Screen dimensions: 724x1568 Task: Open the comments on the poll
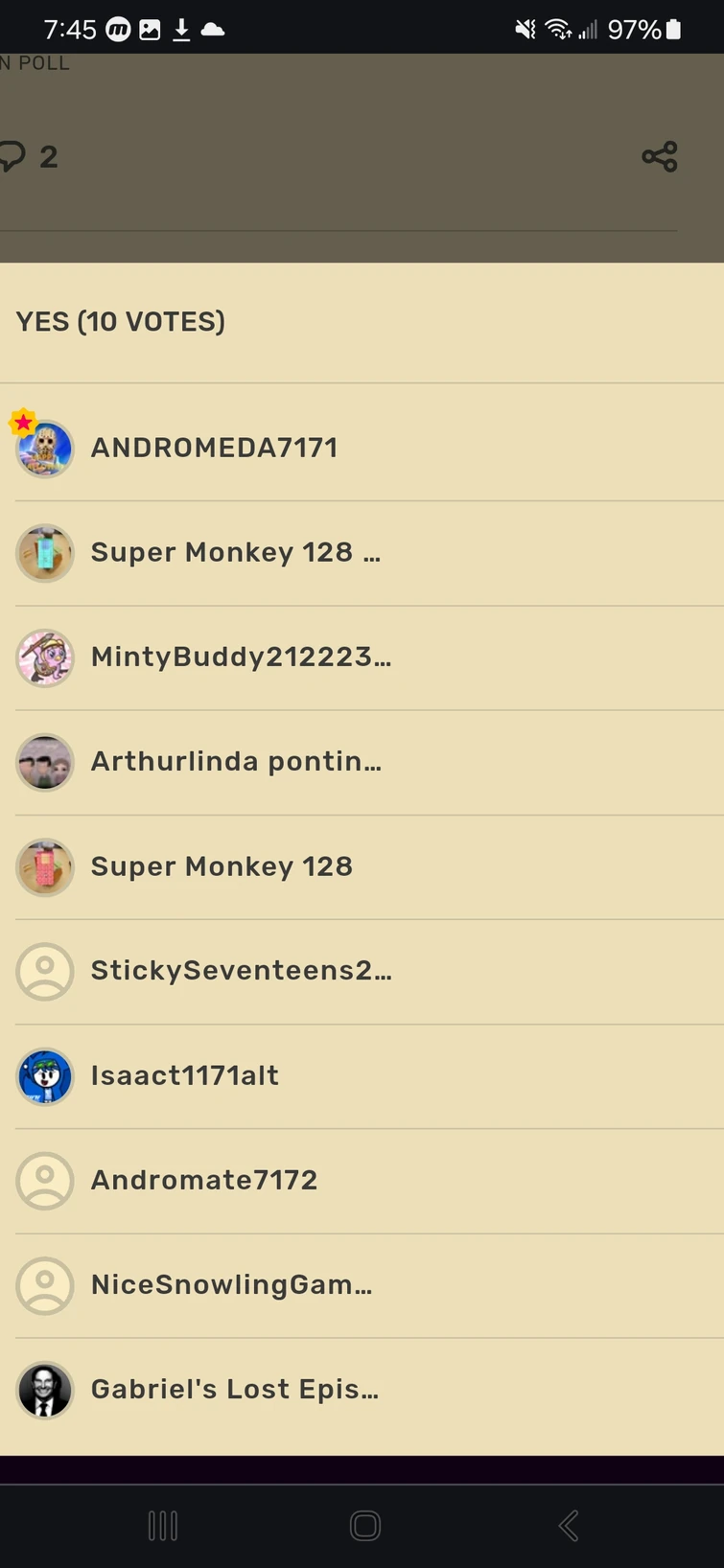pyautogui.click(x=29, y=156)
